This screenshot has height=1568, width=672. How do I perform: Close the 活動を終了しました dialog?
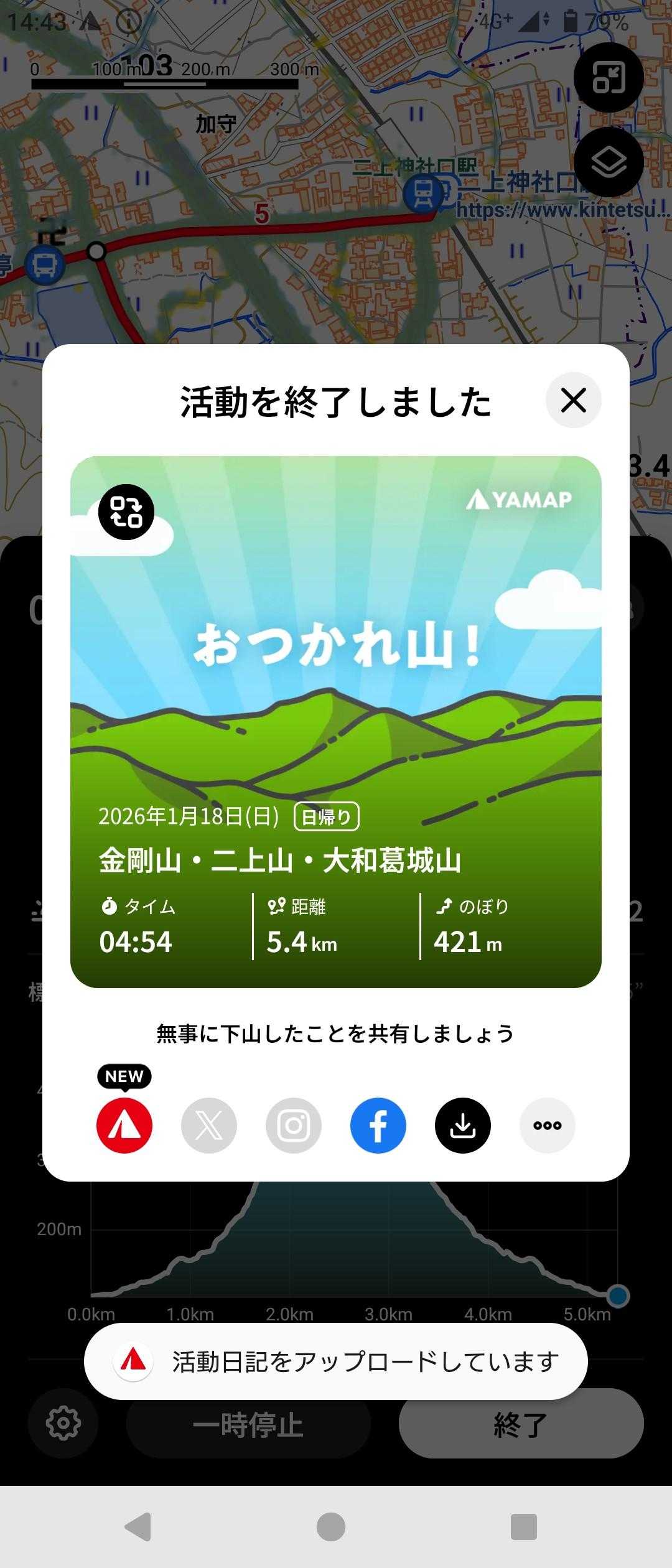[x=573, y=400]
